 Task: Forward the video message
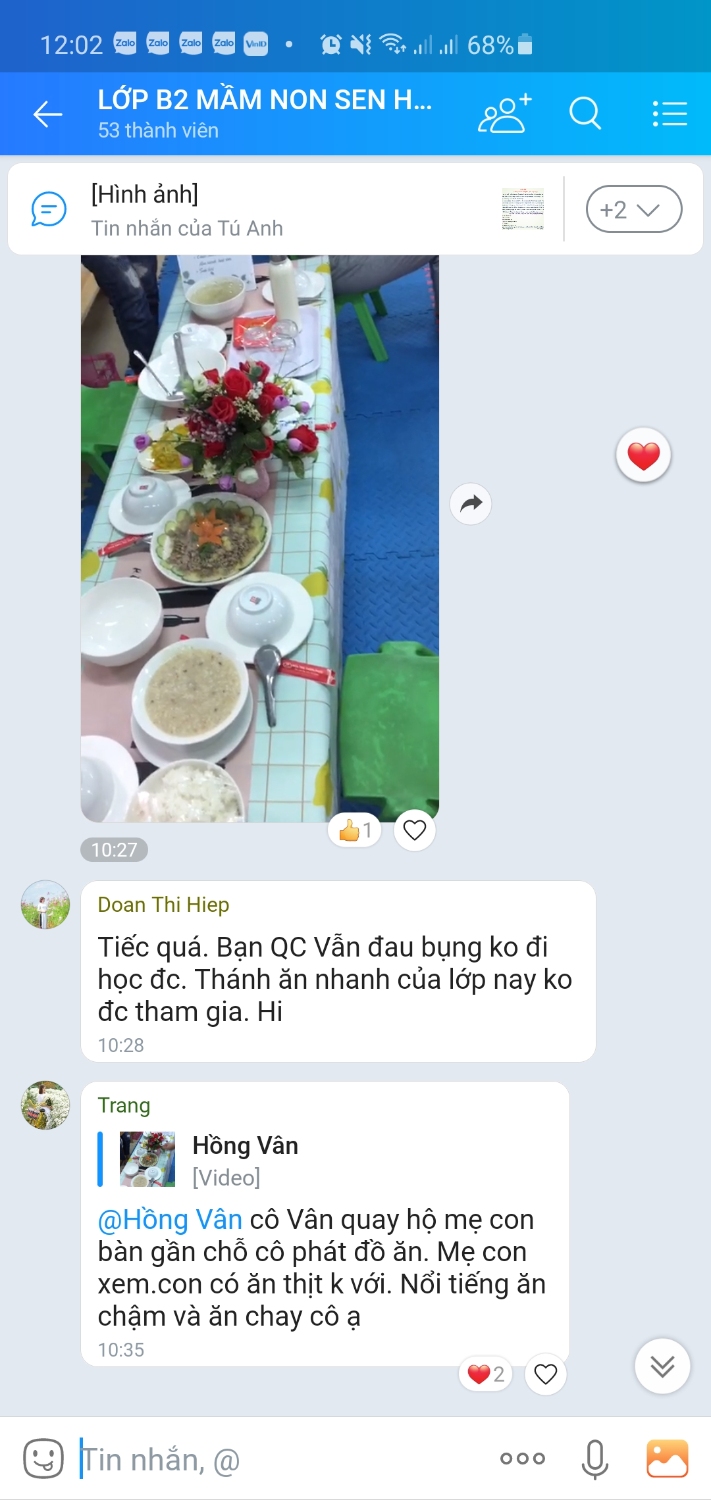[x=470, y=505]
